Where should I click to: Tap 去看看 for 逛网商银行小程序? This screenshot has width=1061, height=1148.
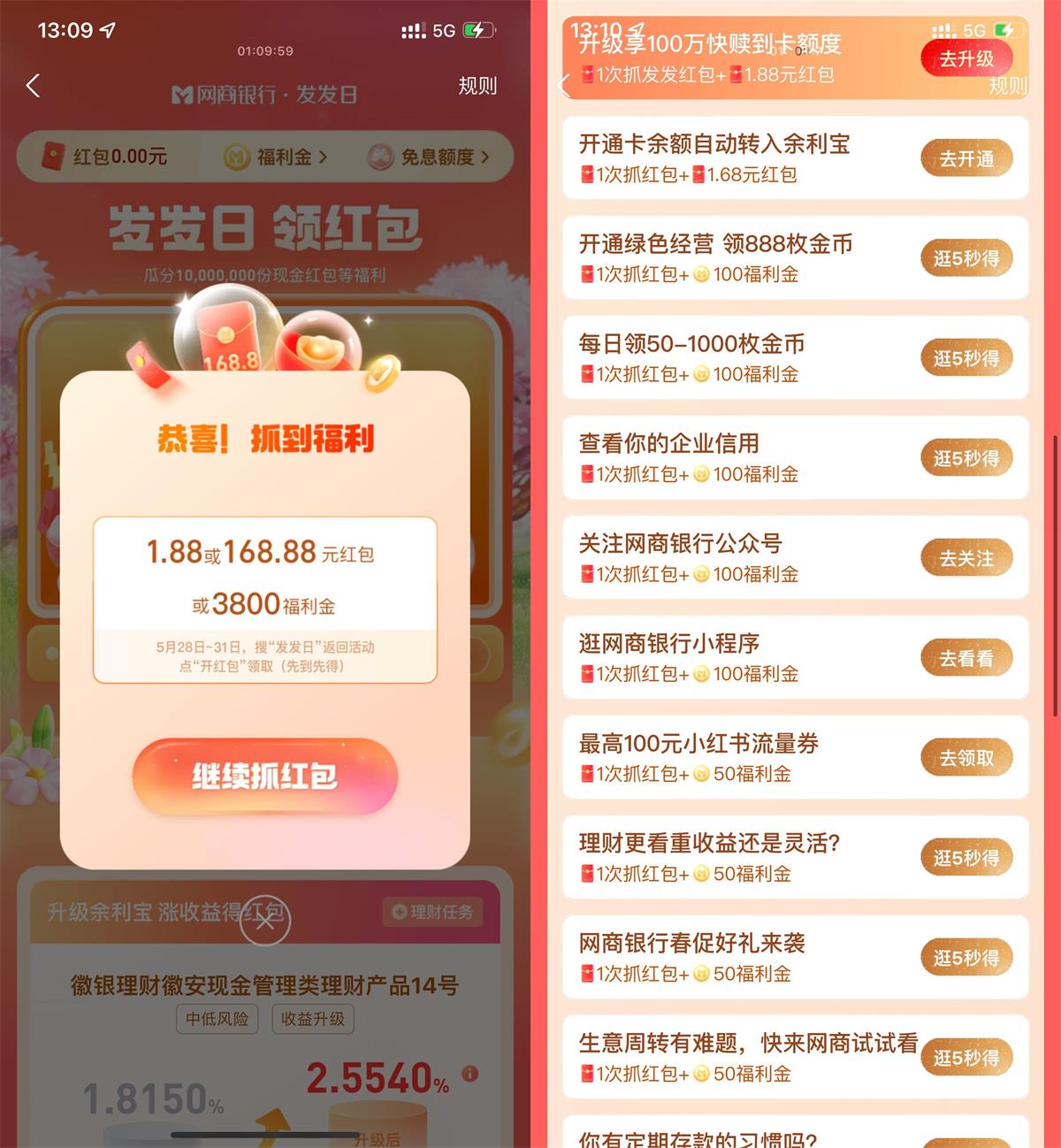point(966,658)
